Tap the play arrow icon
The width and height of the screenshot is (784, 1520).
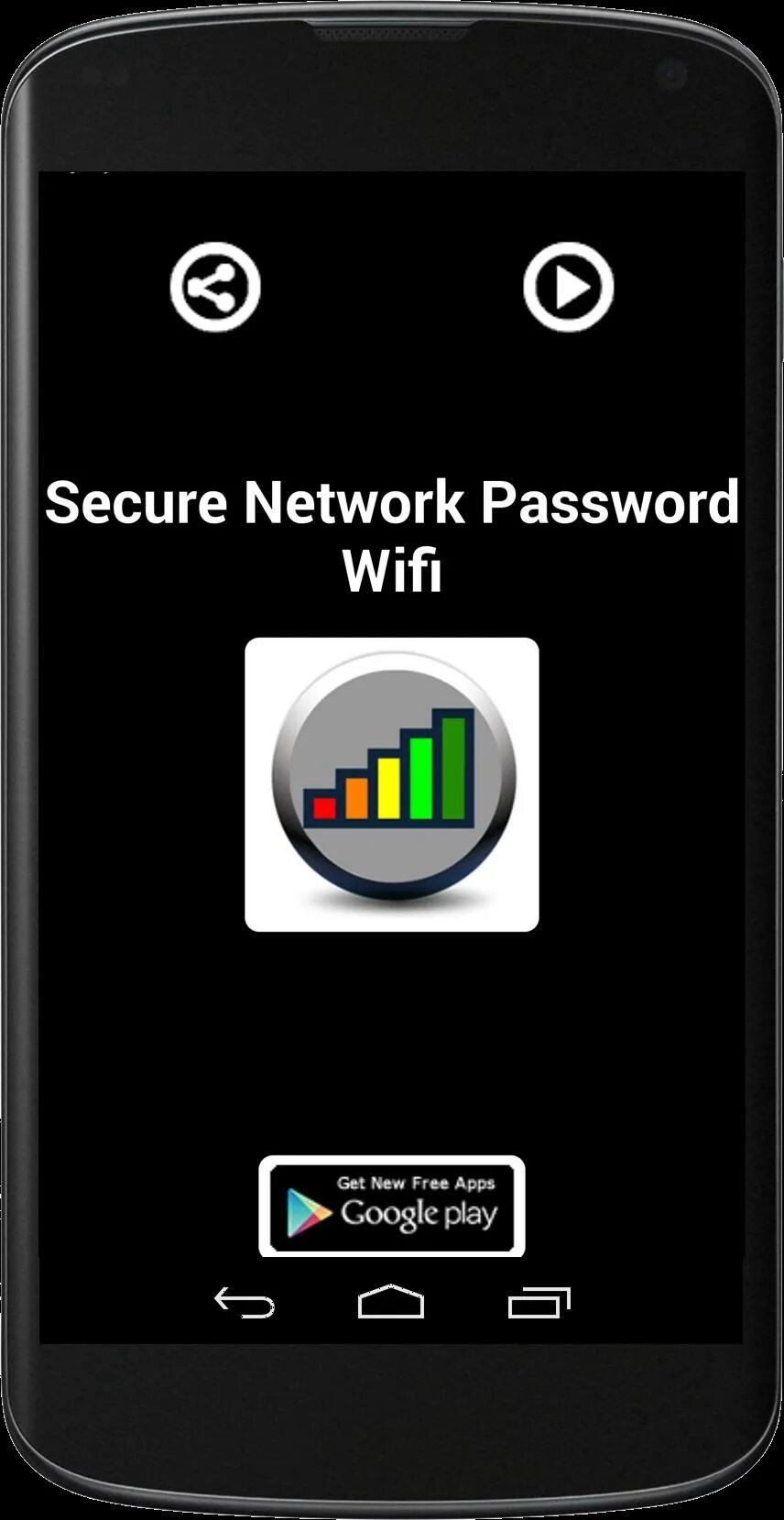tap(568, 287)
